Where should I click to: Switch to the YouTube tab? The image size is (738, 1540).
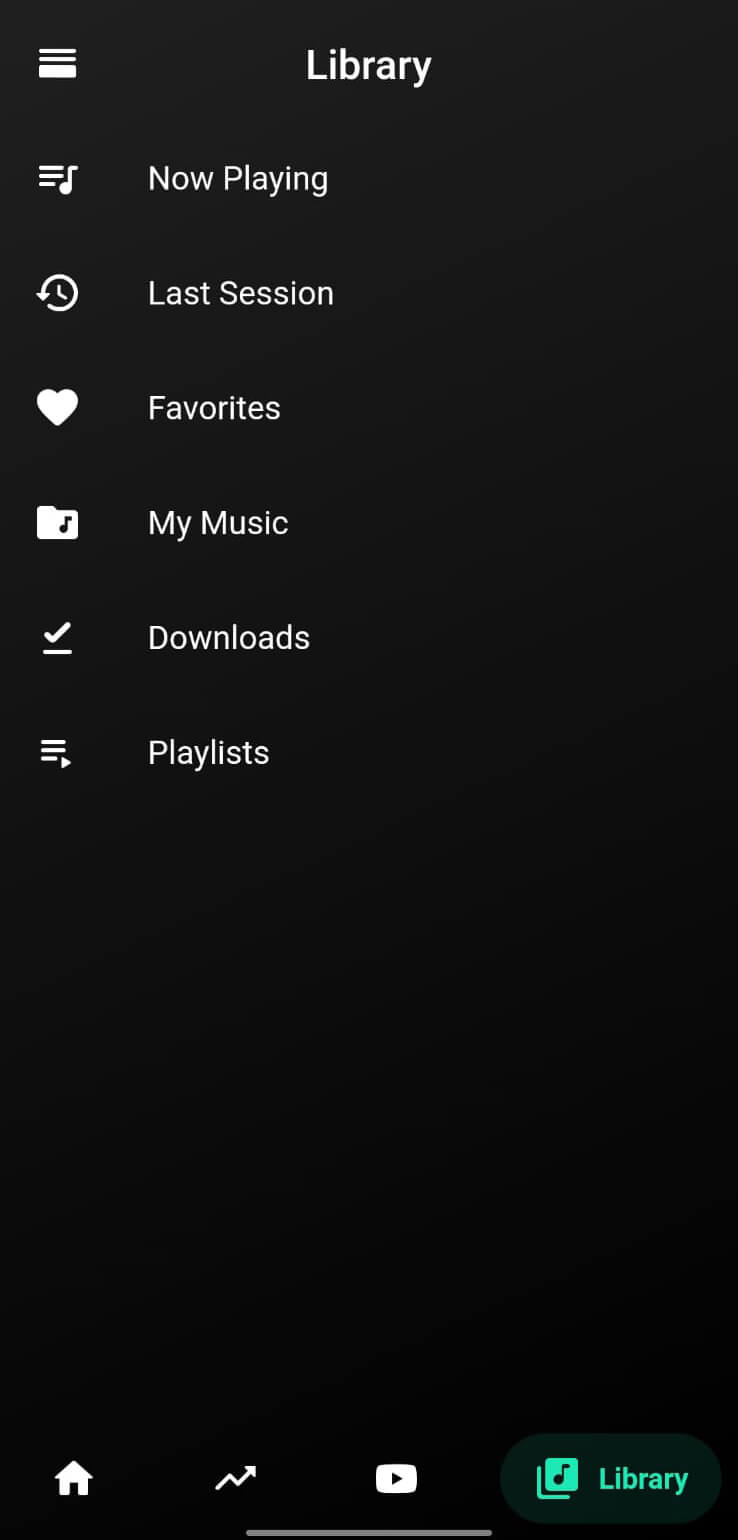click(396, 1478)
